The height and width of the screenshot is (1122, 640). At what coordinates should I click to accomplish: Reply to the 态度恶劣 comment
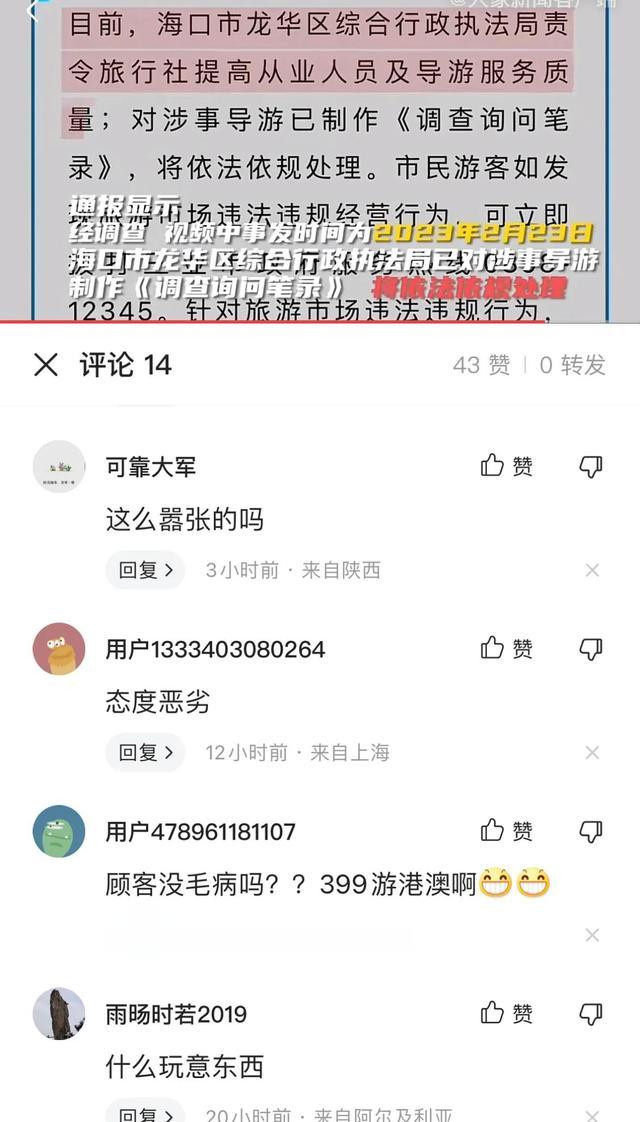145,753
